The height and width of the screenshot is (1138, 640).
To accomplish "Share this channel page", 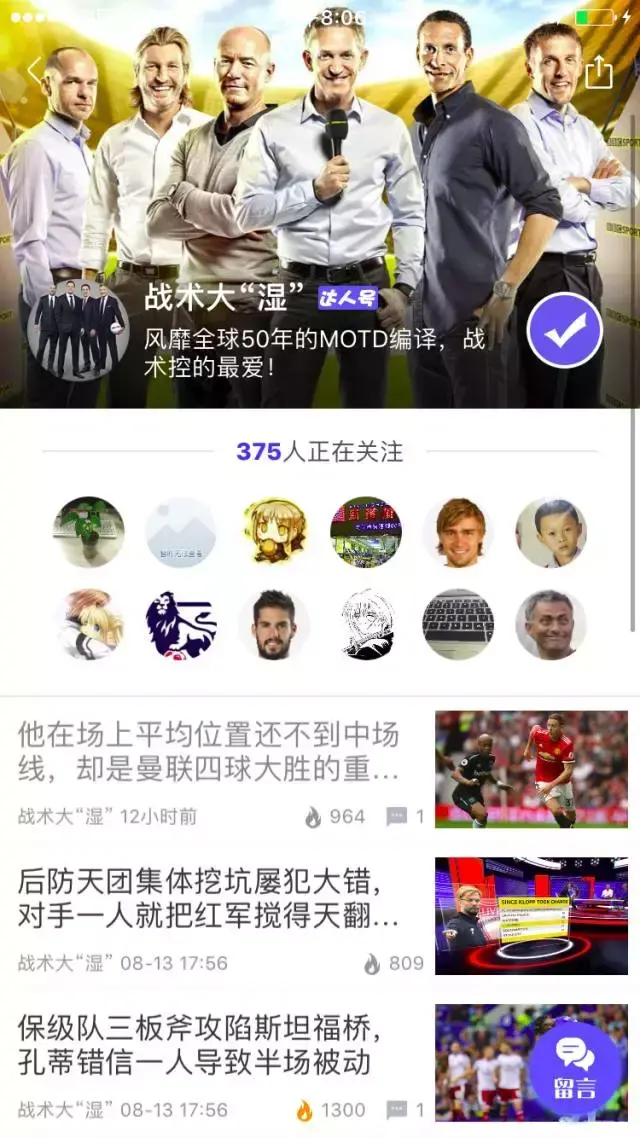I will coord(598,70).
